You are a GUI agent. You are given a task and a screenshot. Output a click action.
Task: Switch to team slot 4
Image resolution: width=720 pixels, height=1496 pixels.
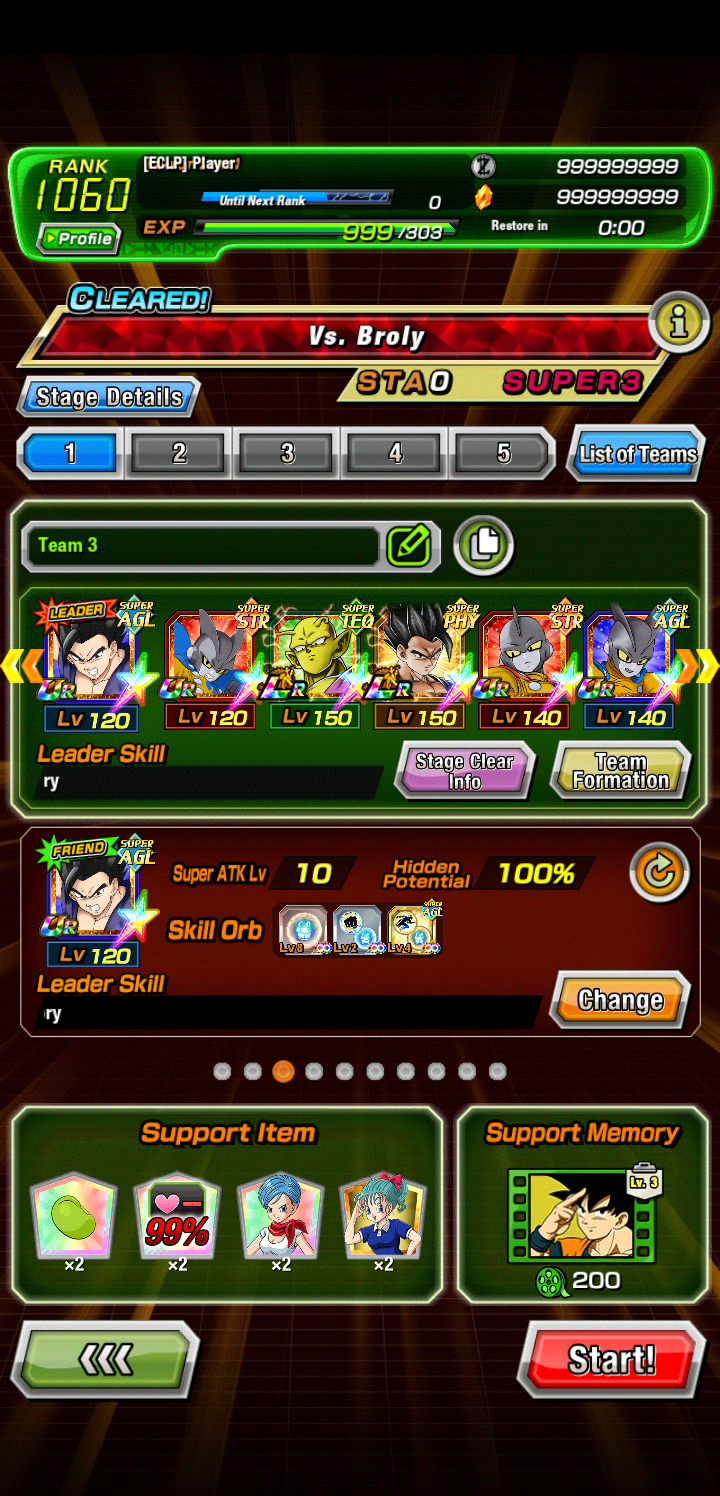395,453
